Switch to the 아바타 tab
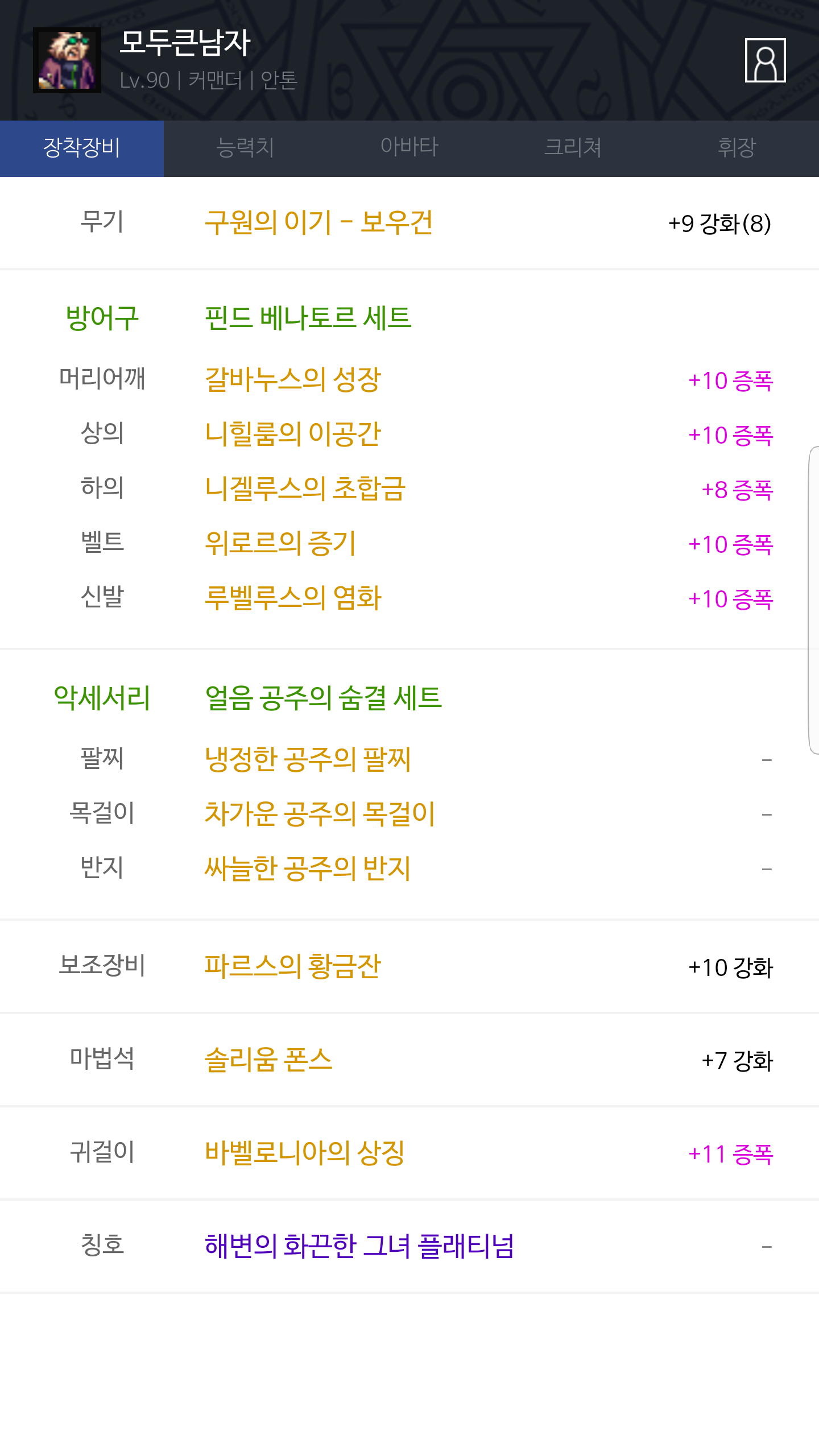The height and width of the screenshot is (1456, 819). 409,148
